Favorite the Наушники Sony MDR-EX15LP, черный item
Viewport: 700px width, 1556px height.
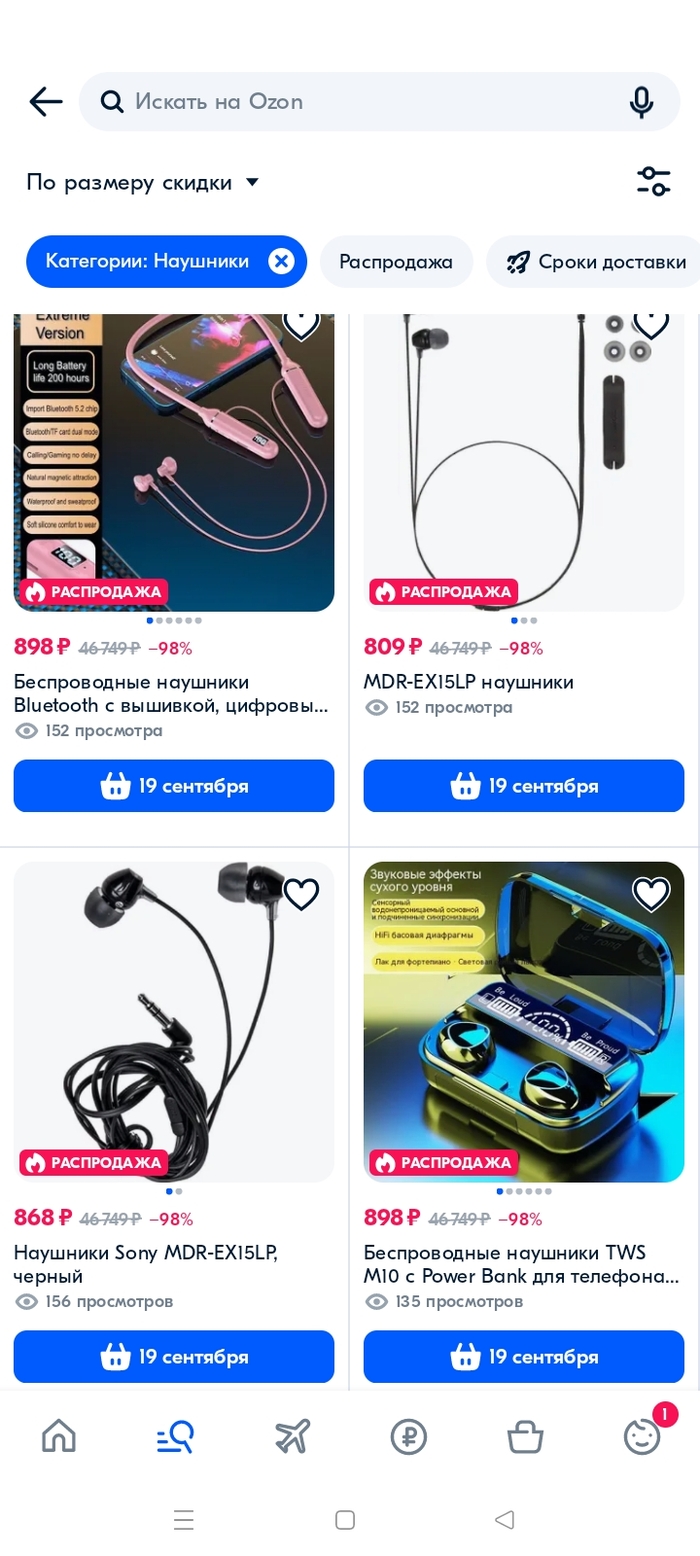(x=301, y=894)
